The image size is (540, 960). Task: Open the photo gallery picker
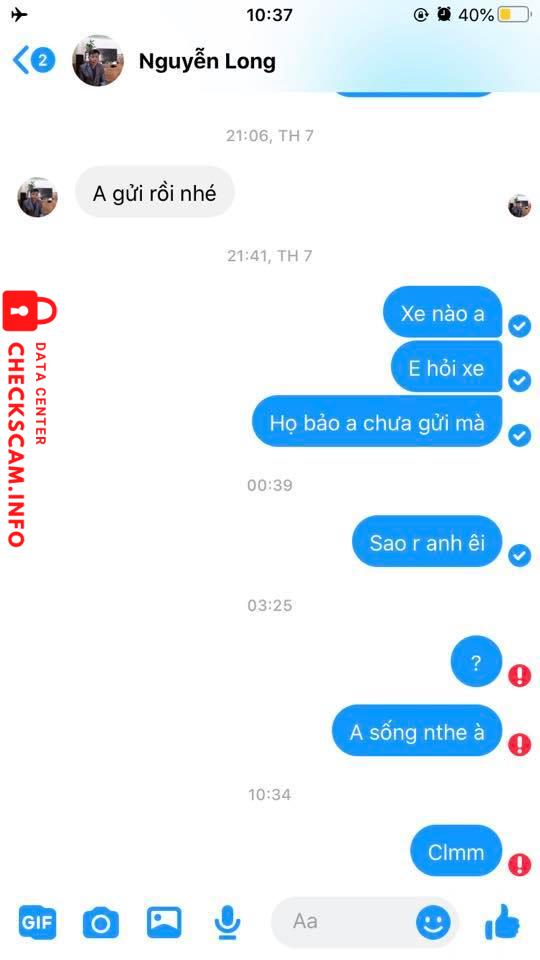point(164,921)
